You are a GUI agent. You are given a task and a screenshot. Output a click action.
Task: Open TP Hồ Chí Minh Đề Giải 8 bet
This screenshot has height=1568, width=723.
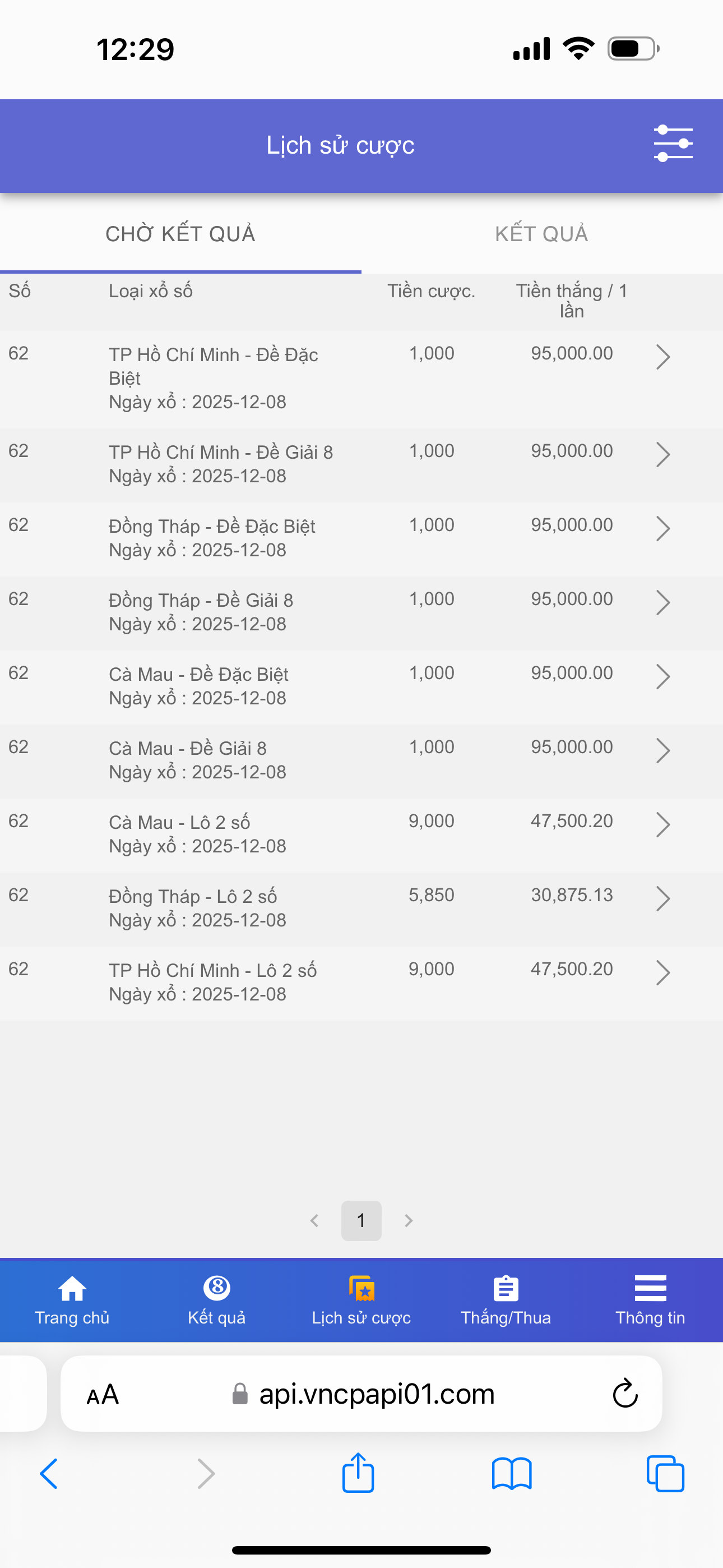click(x=361, y=465)
